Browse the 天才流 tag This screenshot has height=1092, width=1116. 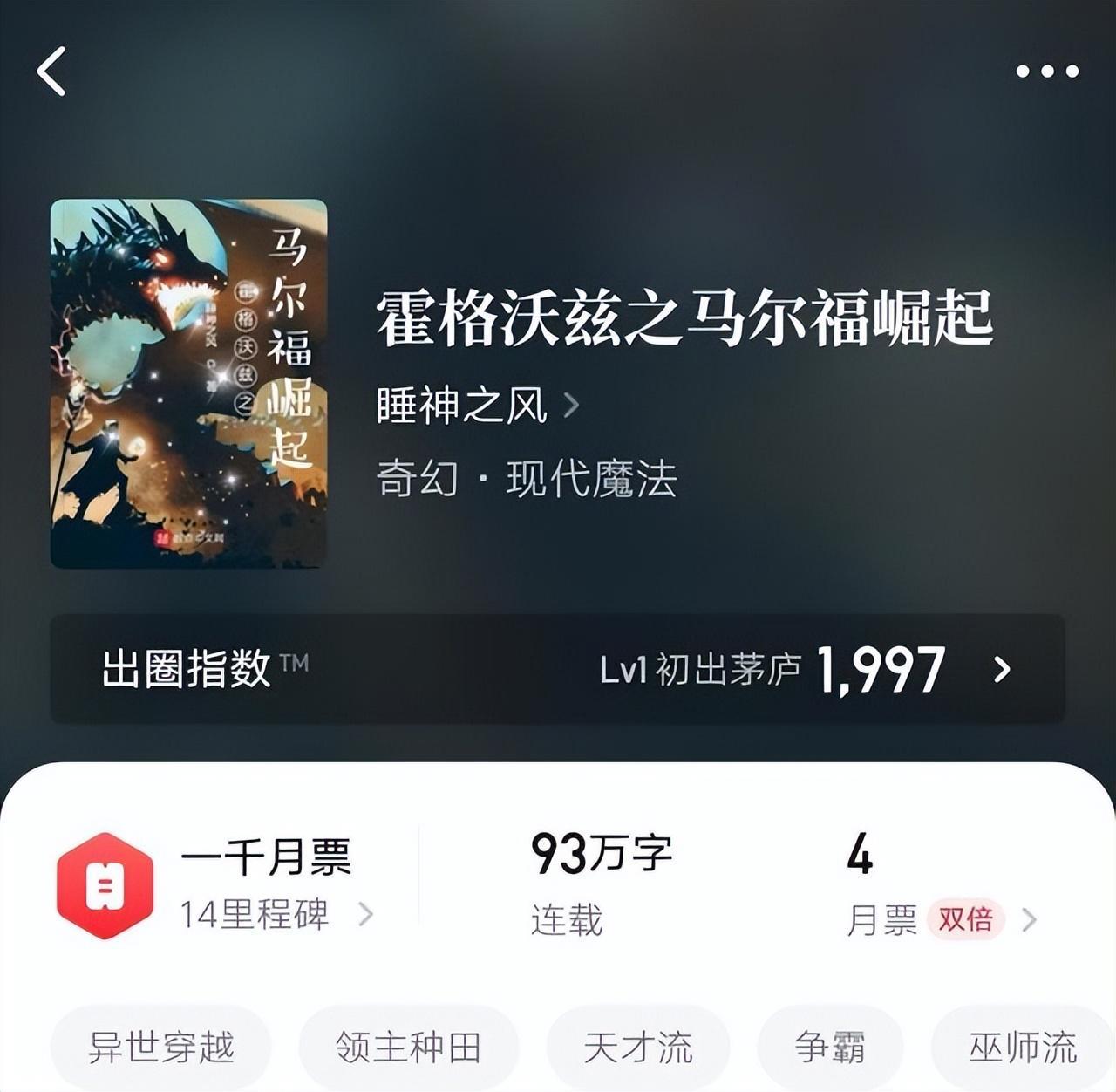click(638, 1047)
